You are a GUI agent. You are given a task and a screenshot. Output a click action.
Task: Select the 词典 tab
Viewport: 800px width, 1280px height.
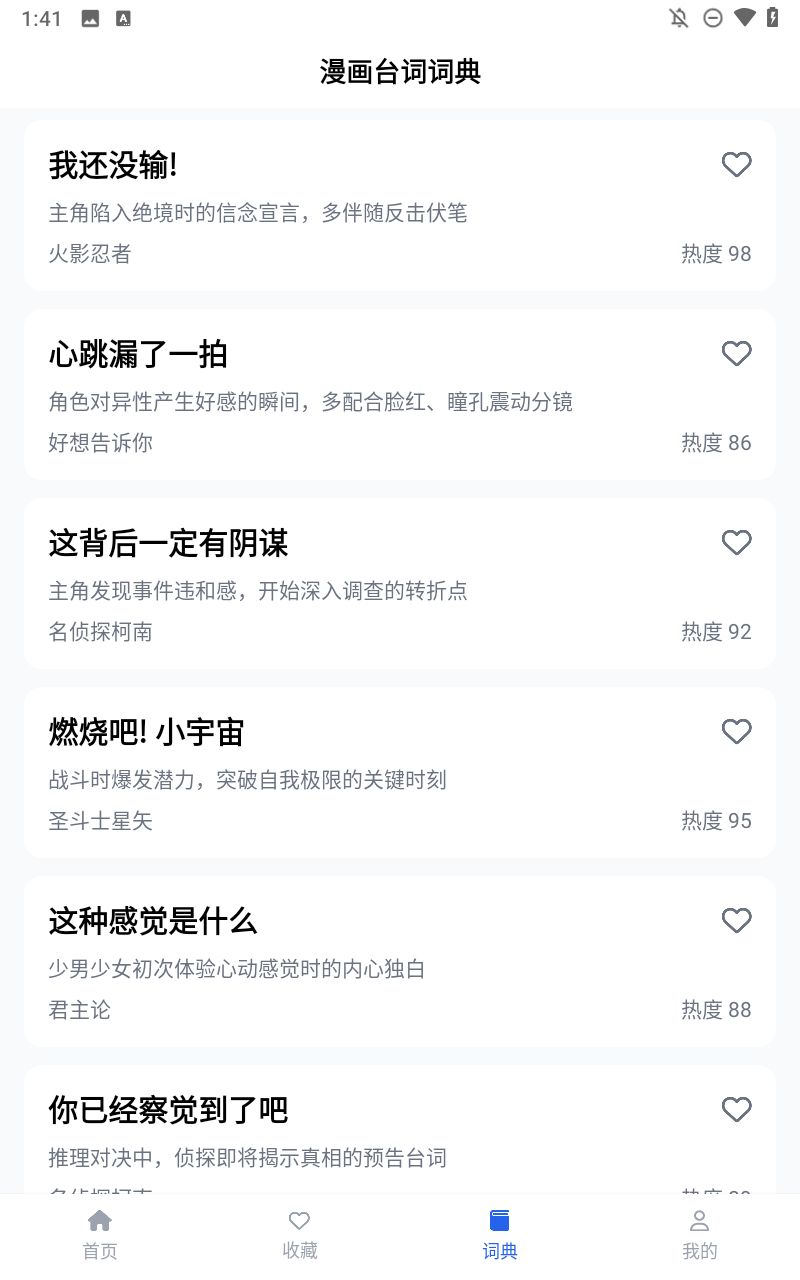tap(500, 1234)
